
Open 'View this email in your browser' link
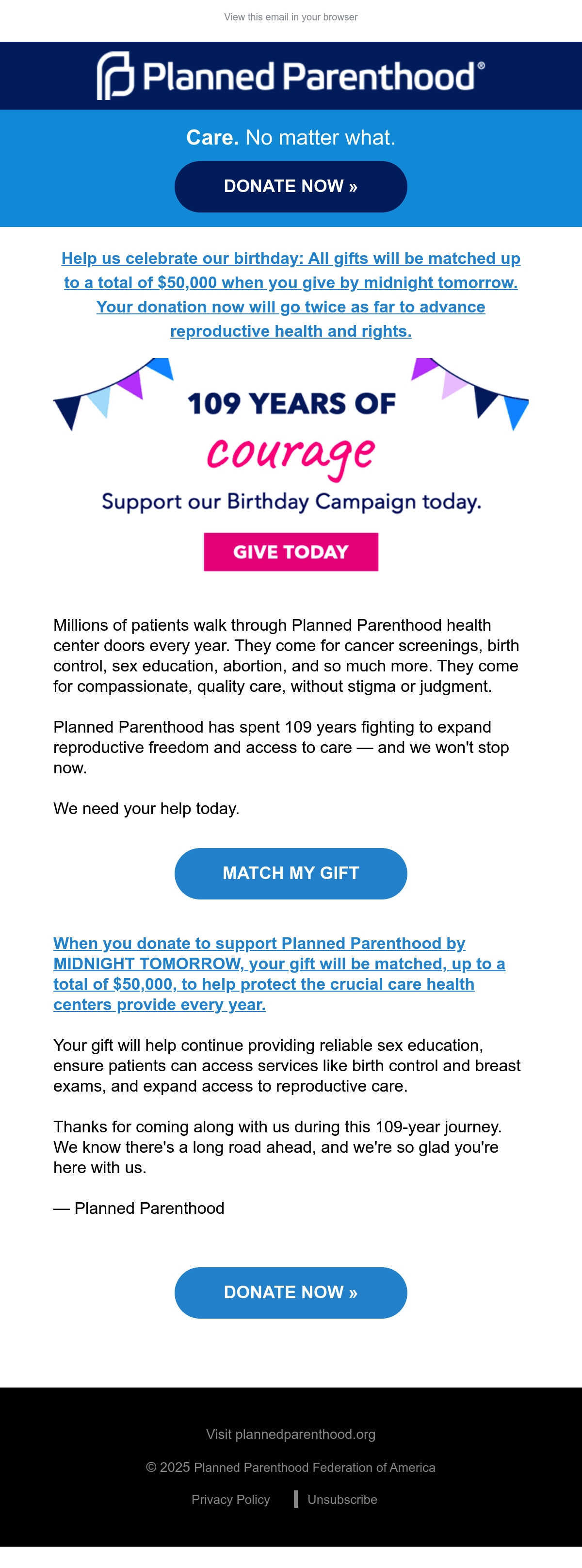point(291,17)
